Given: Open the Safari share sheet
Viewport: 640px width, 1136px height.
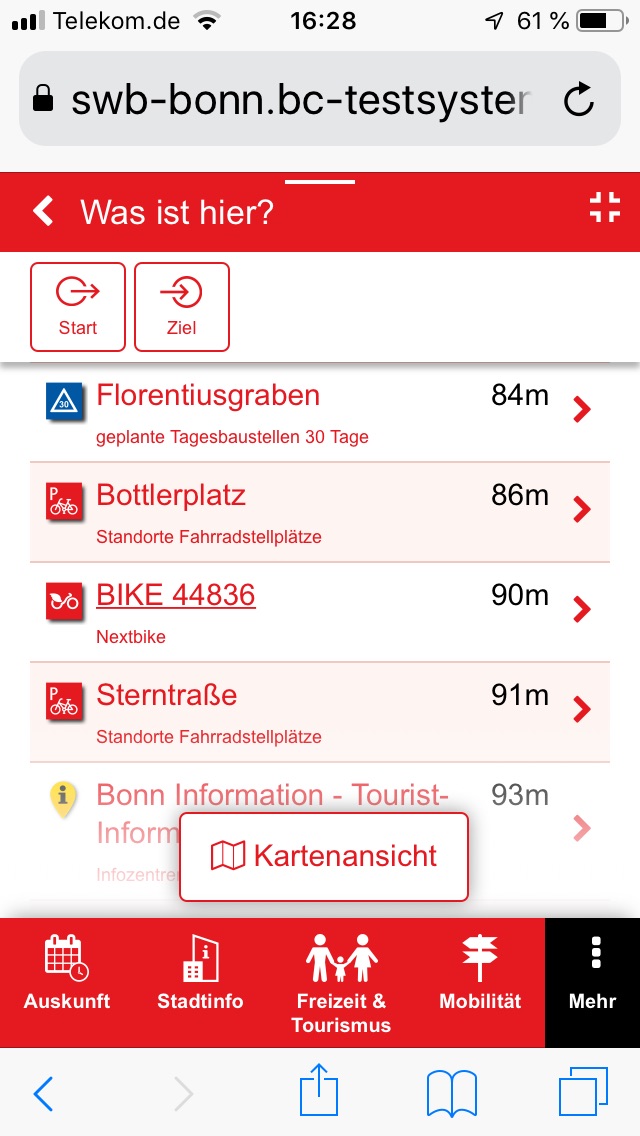Looking at the screenshot, I should click(320, 1092).
